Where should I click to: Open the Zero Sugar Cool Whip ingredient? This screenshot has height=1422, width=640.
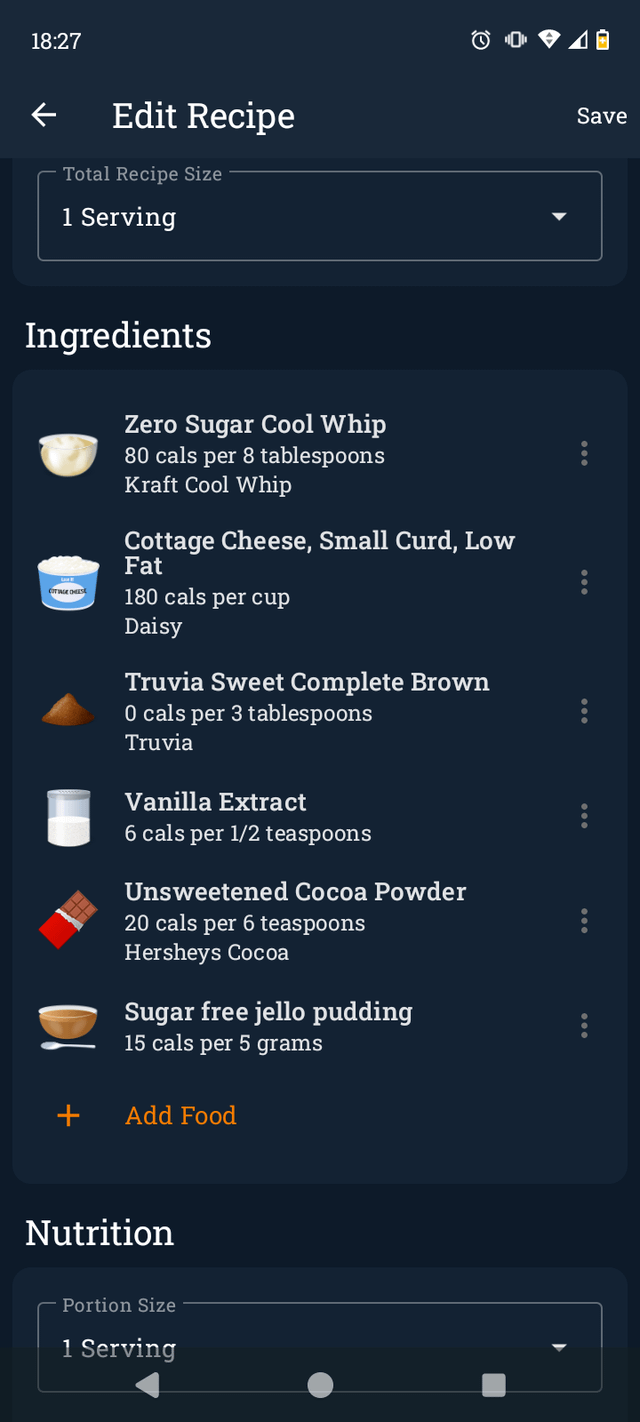tap(300, 454)
